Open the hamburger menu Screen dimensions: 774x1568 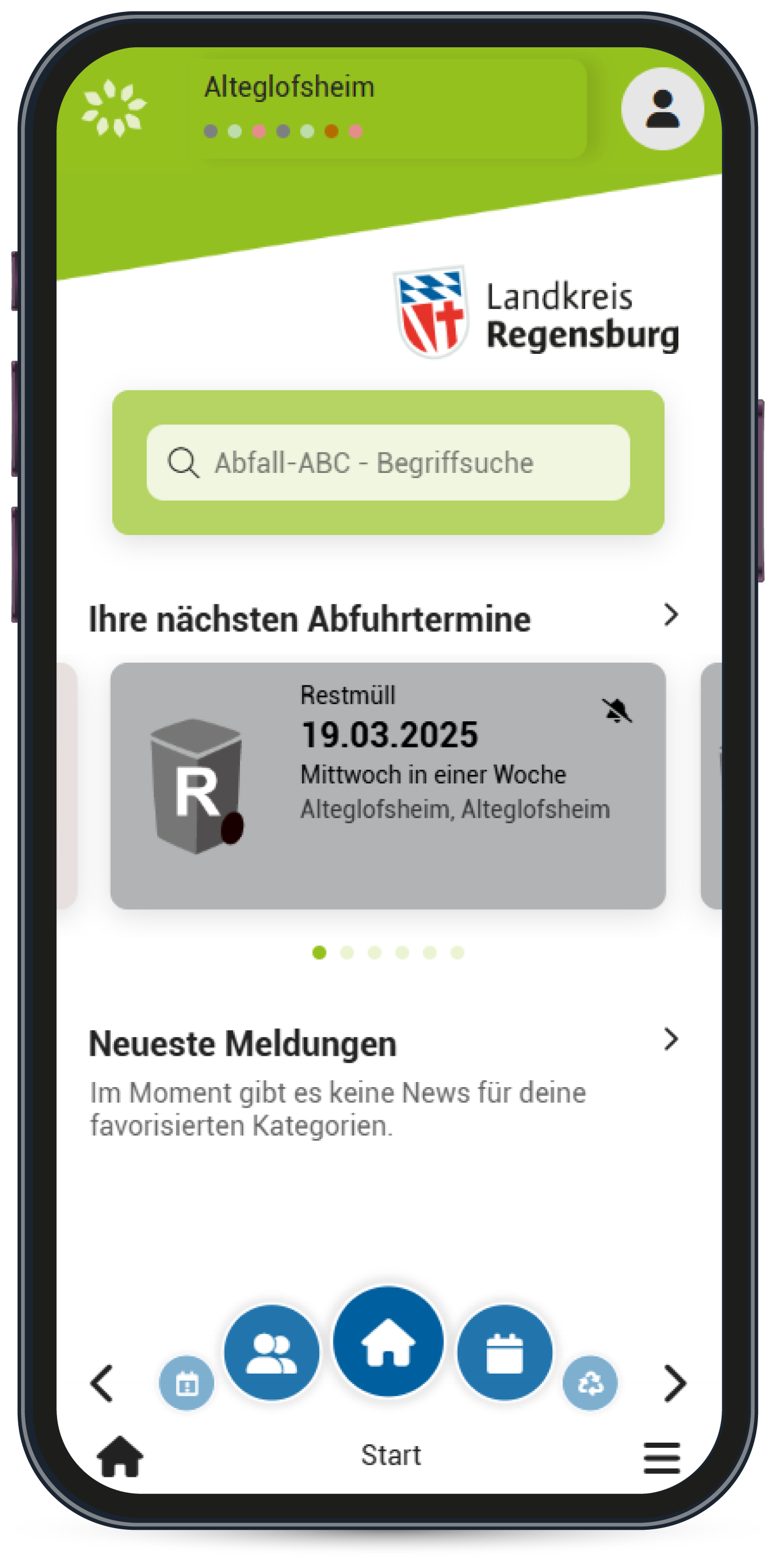(x=661, y=1457)
